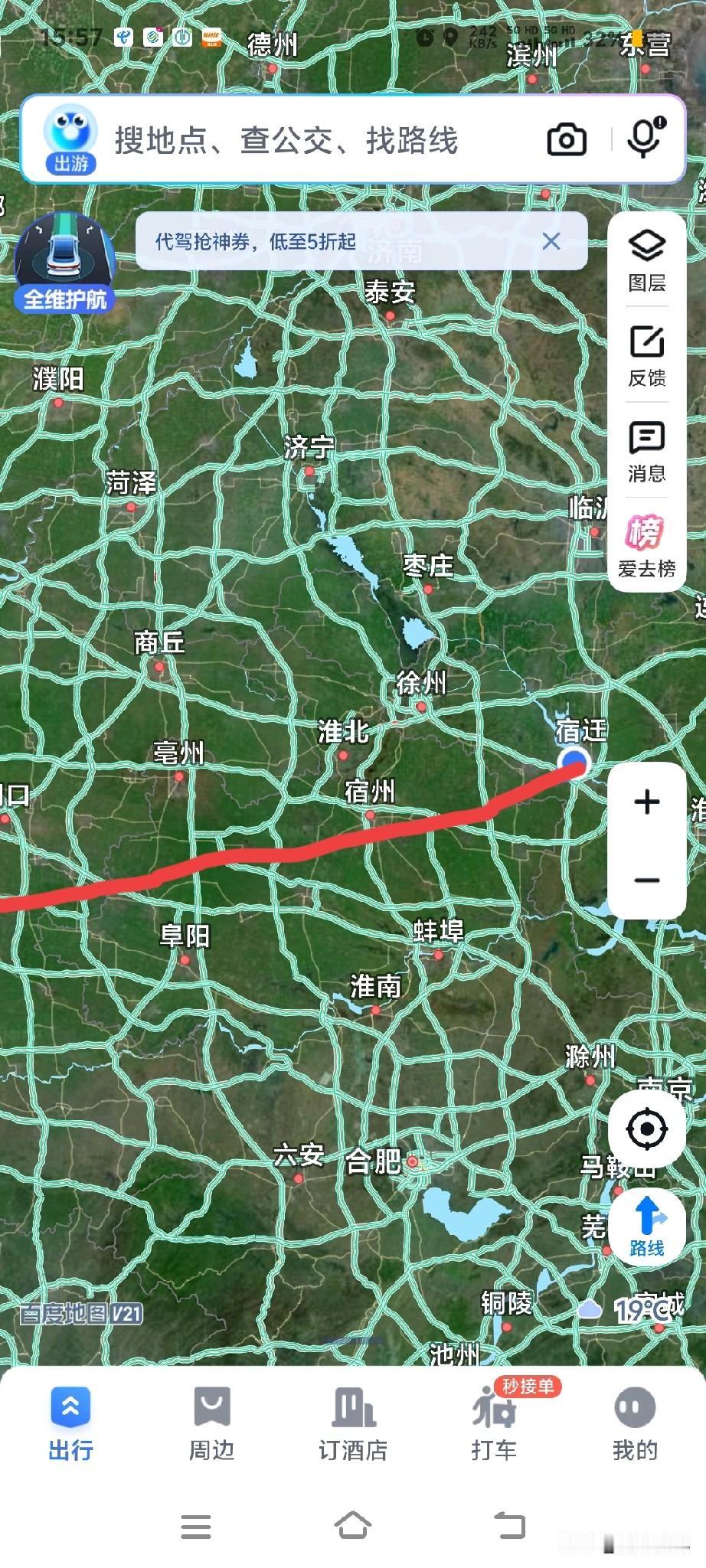Open 路线 route planning
This screenshot has width=706, height=1568.
[x=647, y=1227]
